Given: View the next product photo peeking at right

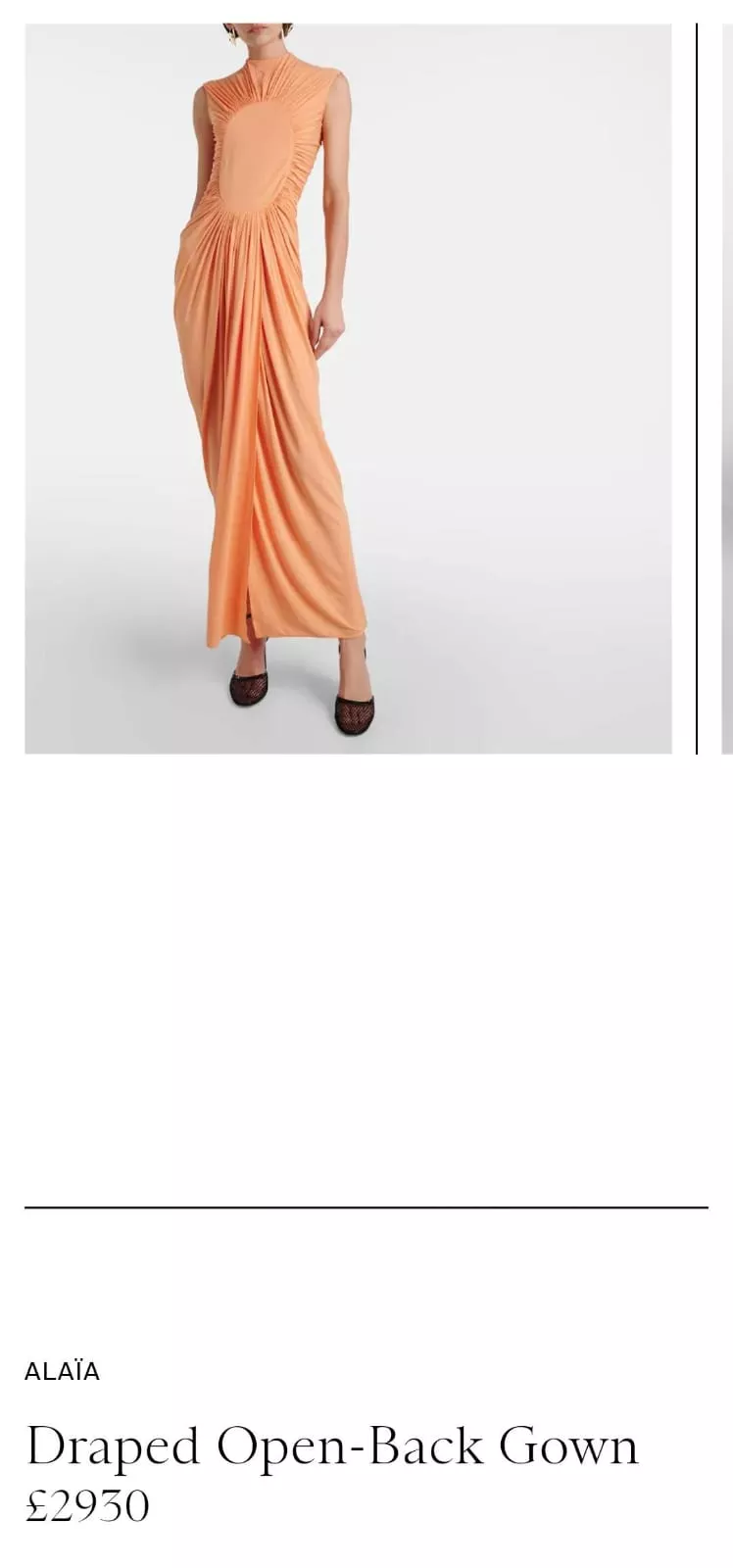Looking at the screenshot, I should pos(726,388).
